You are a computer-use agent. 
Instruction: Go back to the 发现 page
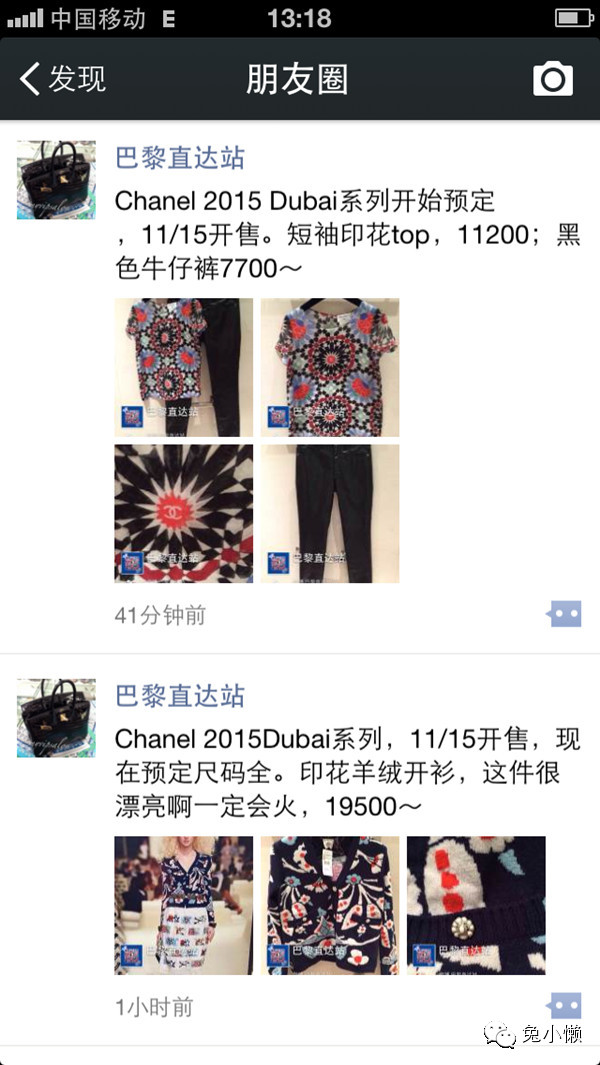(x=62, y=79)
